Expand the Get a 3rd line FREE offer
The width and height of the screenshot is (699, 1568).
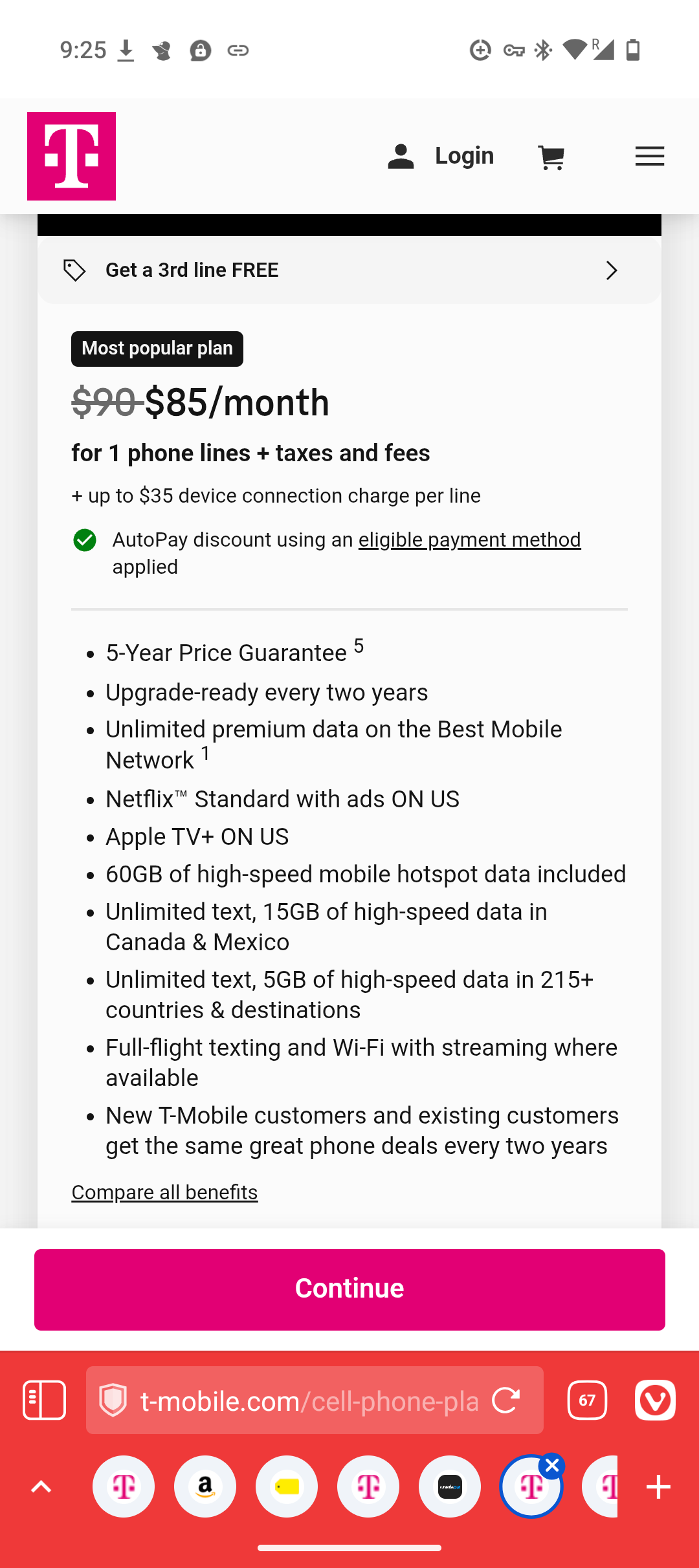point(349,270)
